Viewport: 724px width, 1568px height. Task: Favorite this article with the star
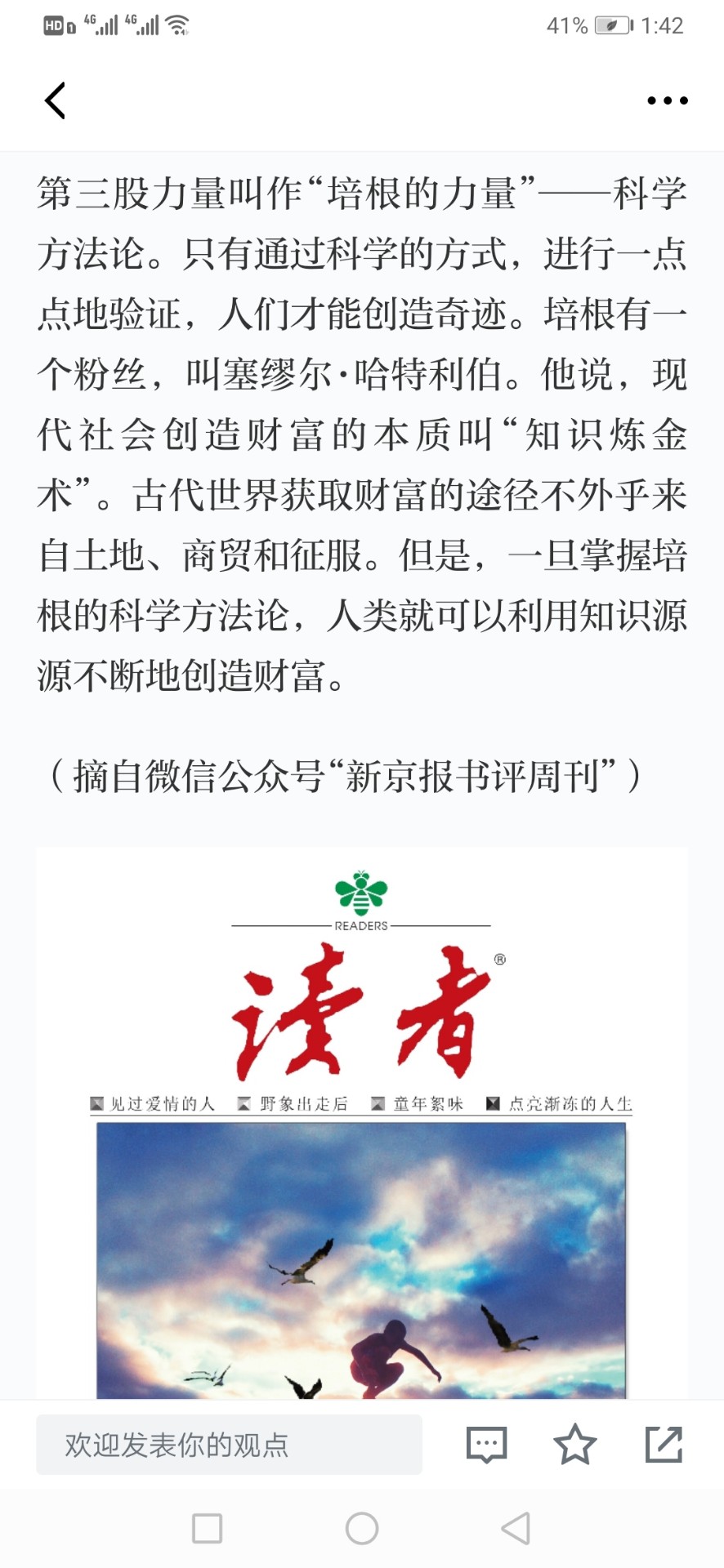[x=575, y=1444]
